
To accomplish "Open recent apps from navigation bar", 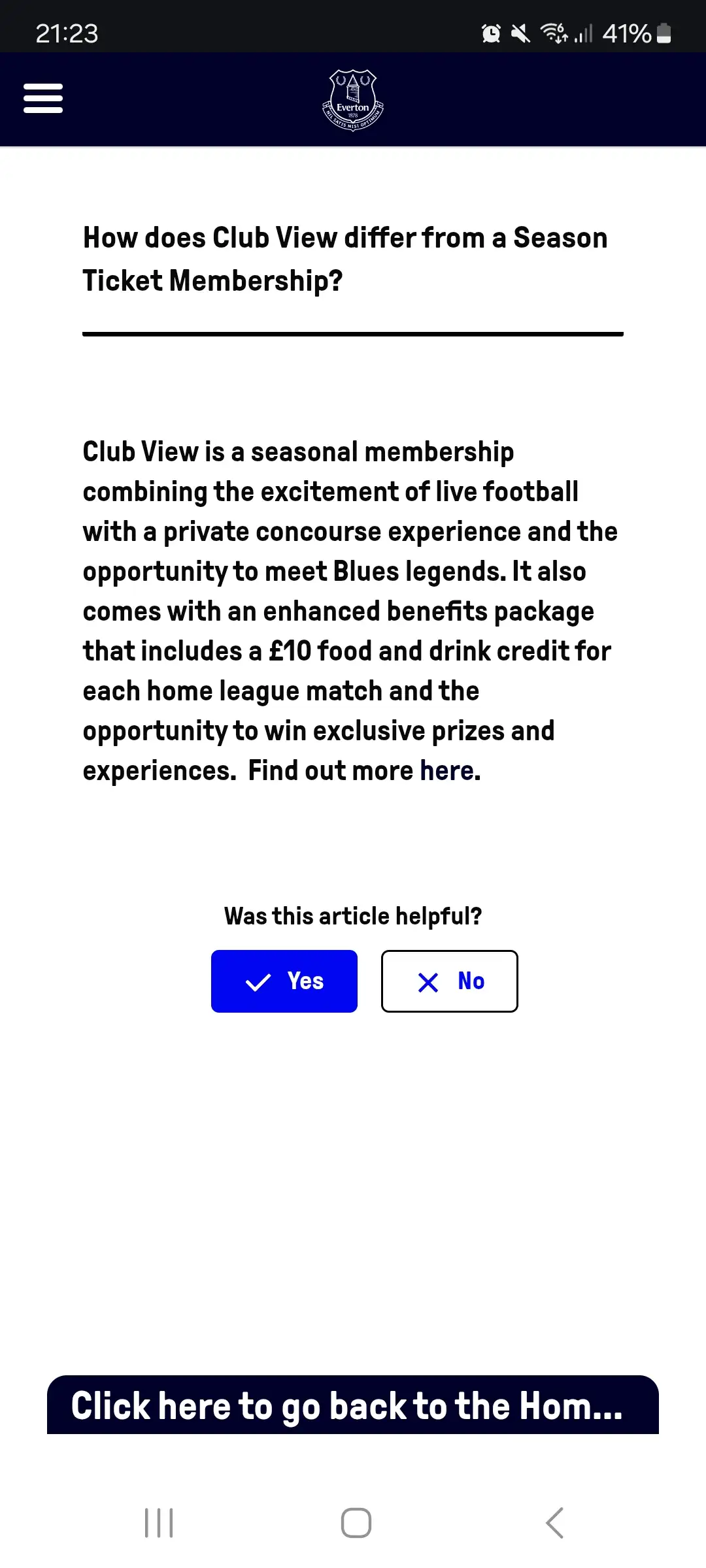I will (159, 1523).
